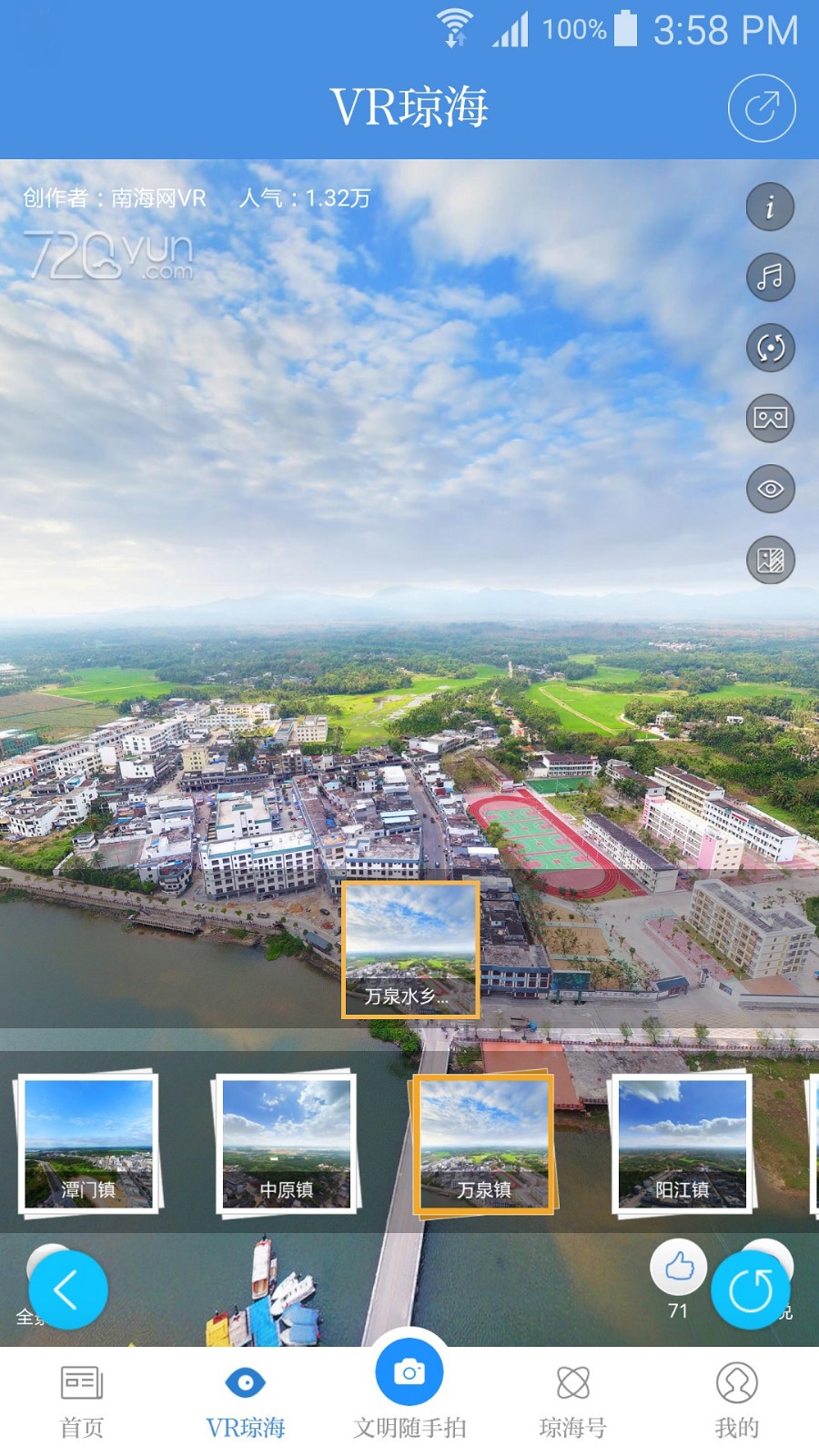Open the effects icon below the eye icon
This screenshot has width=819, height=1456.
tap(770, 560)
